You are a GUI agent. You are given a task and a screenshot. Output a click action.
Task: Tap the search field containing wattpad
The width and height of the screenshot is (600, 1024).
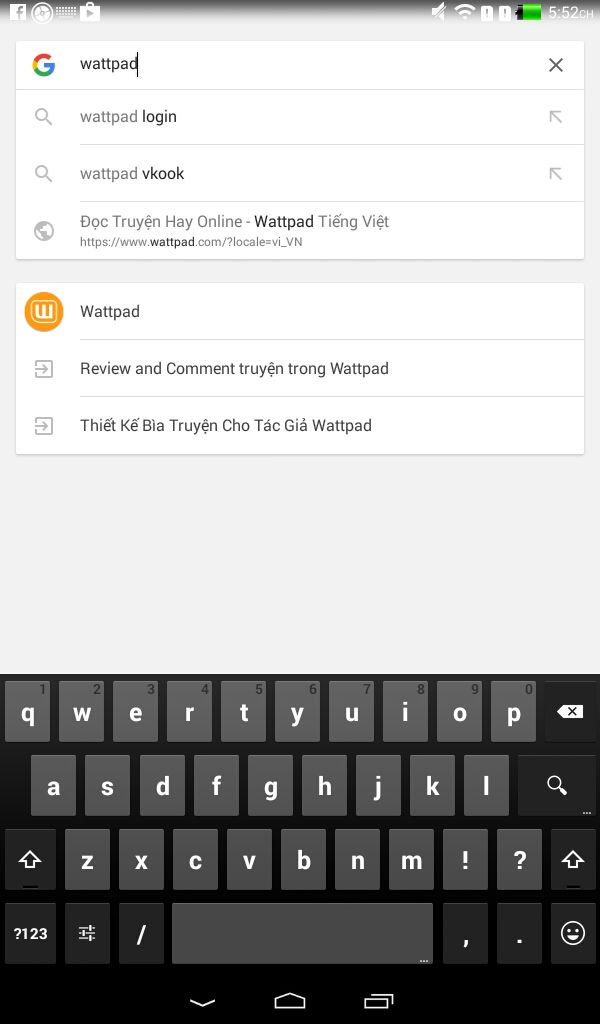tap(300, 65)
